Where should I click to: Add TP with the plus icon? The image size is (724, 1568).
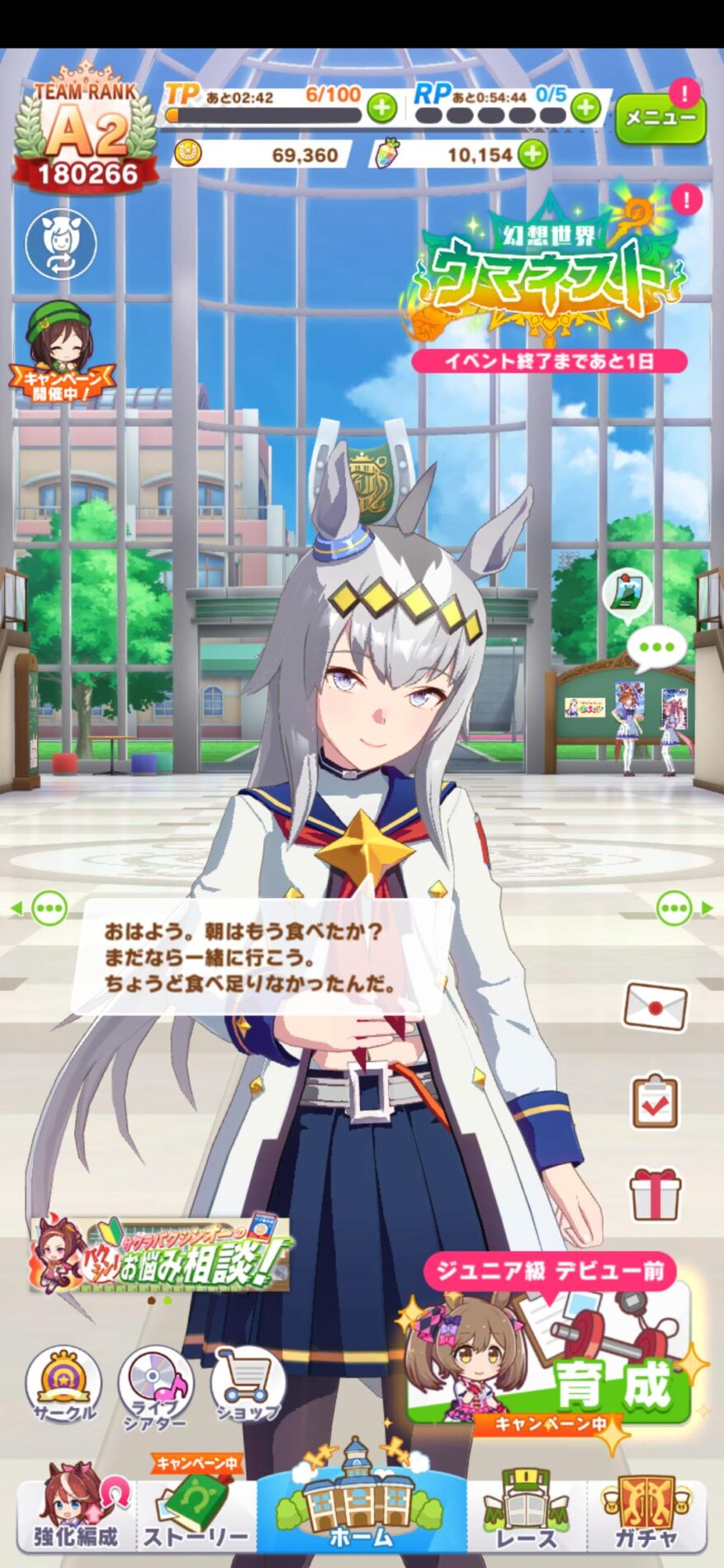pos(381,108)
